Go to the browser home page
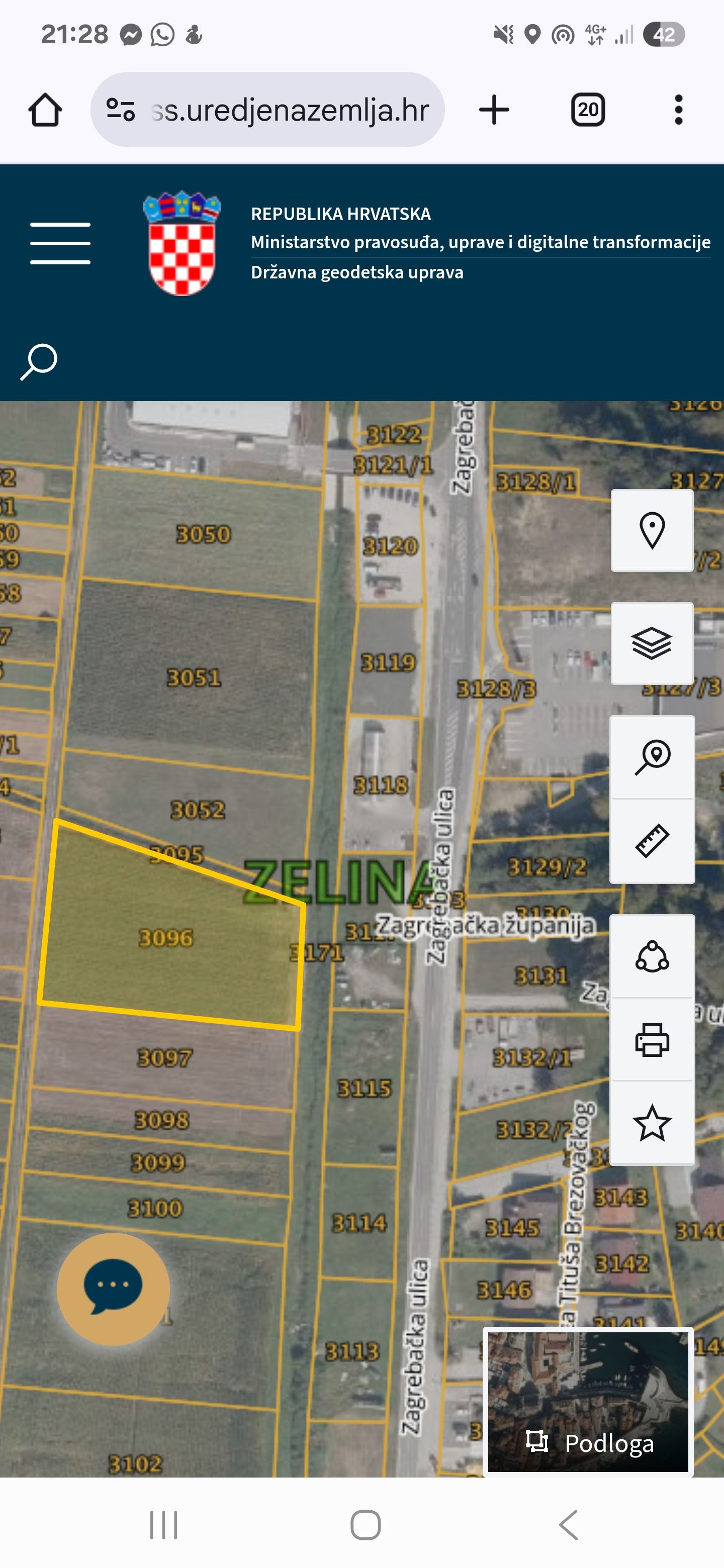 pos(45,110)
